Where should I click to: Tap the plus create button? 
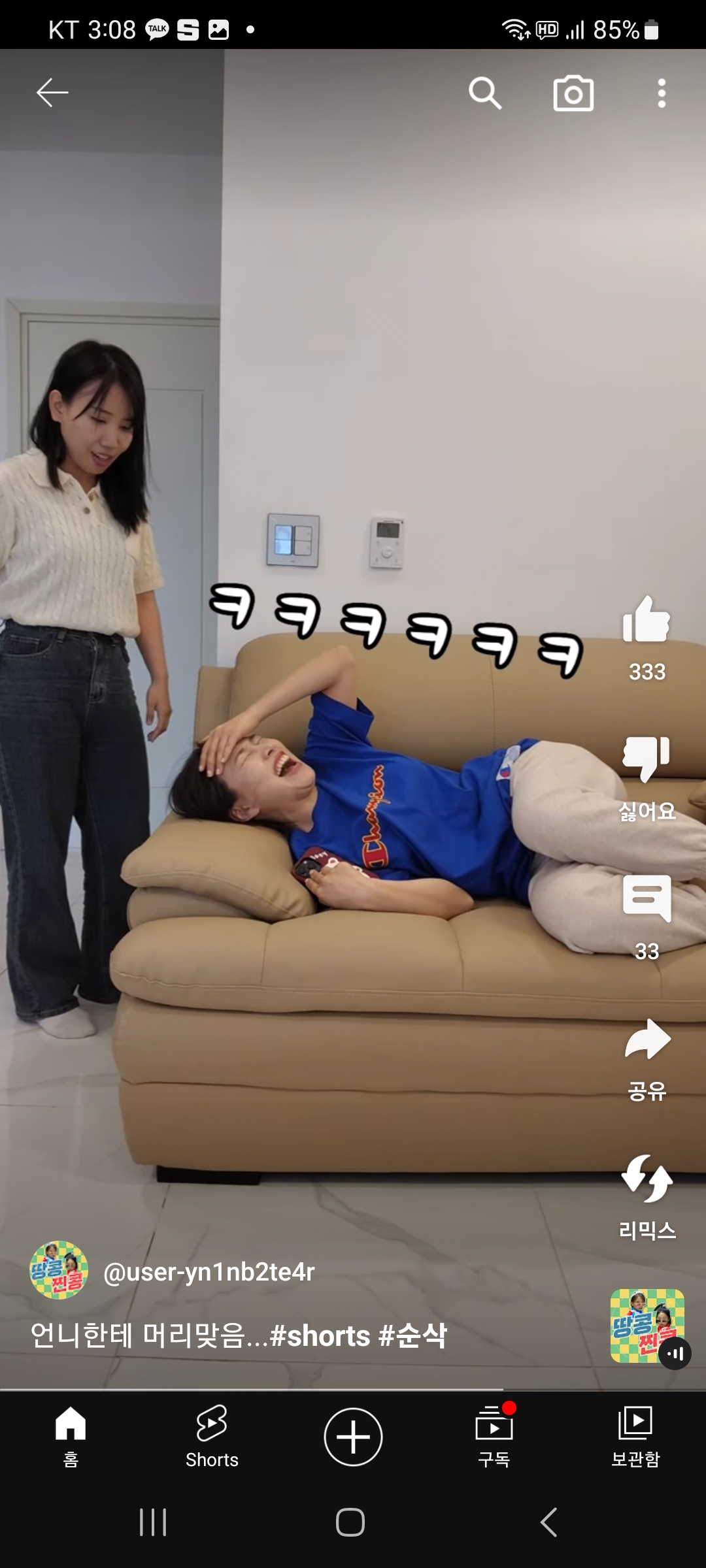353,1437
